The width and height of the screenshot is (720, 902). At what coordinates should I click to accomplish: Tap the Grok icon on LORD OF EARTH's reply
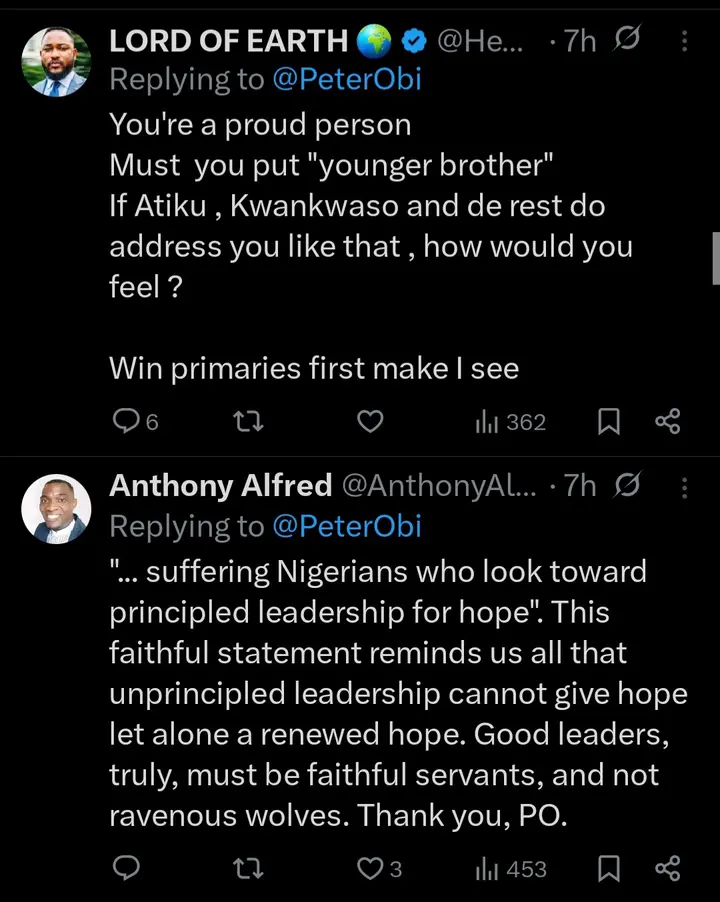tap(629, 41)
